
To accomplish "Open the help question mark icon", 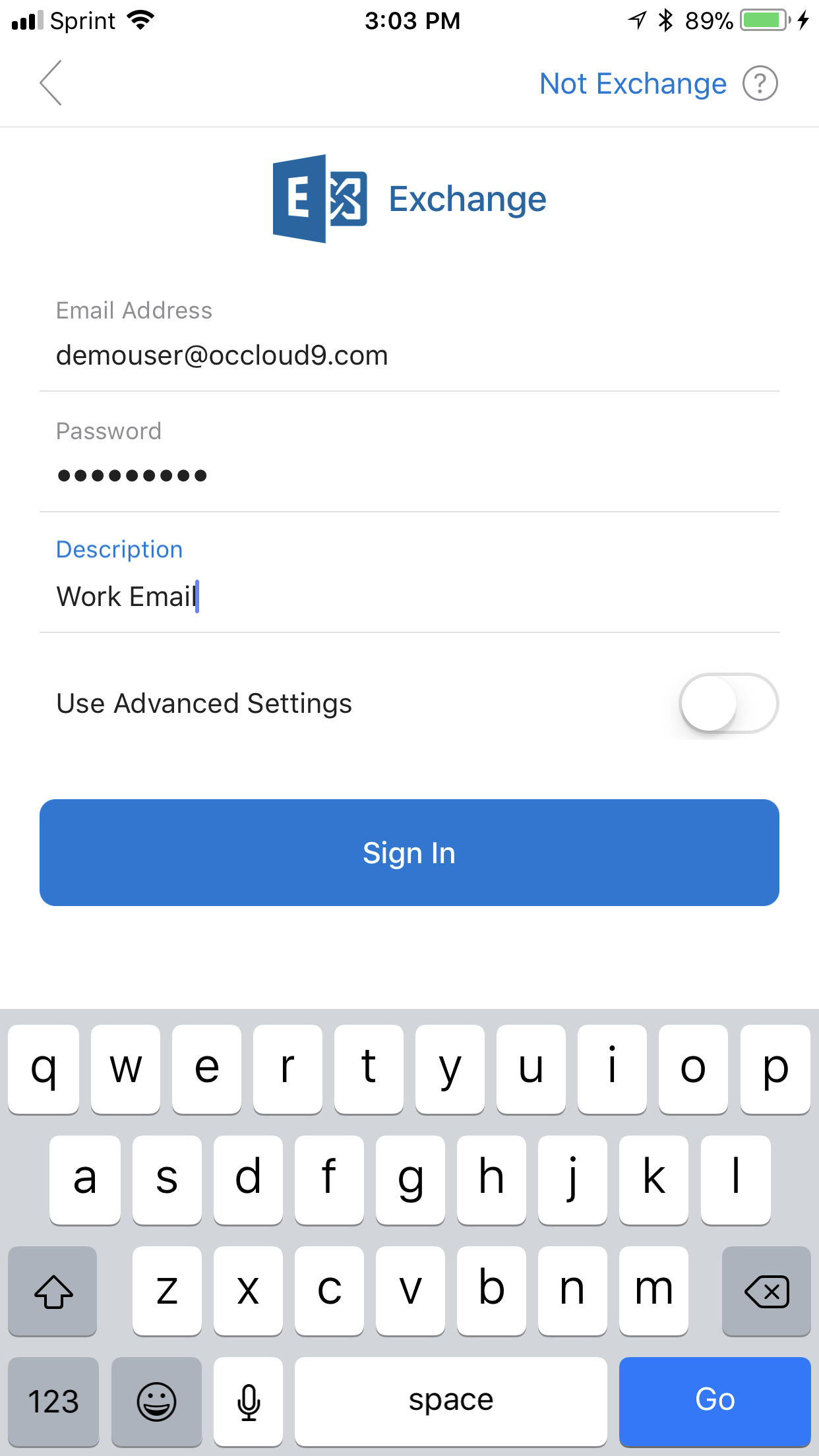I will (x=760, y=84).
